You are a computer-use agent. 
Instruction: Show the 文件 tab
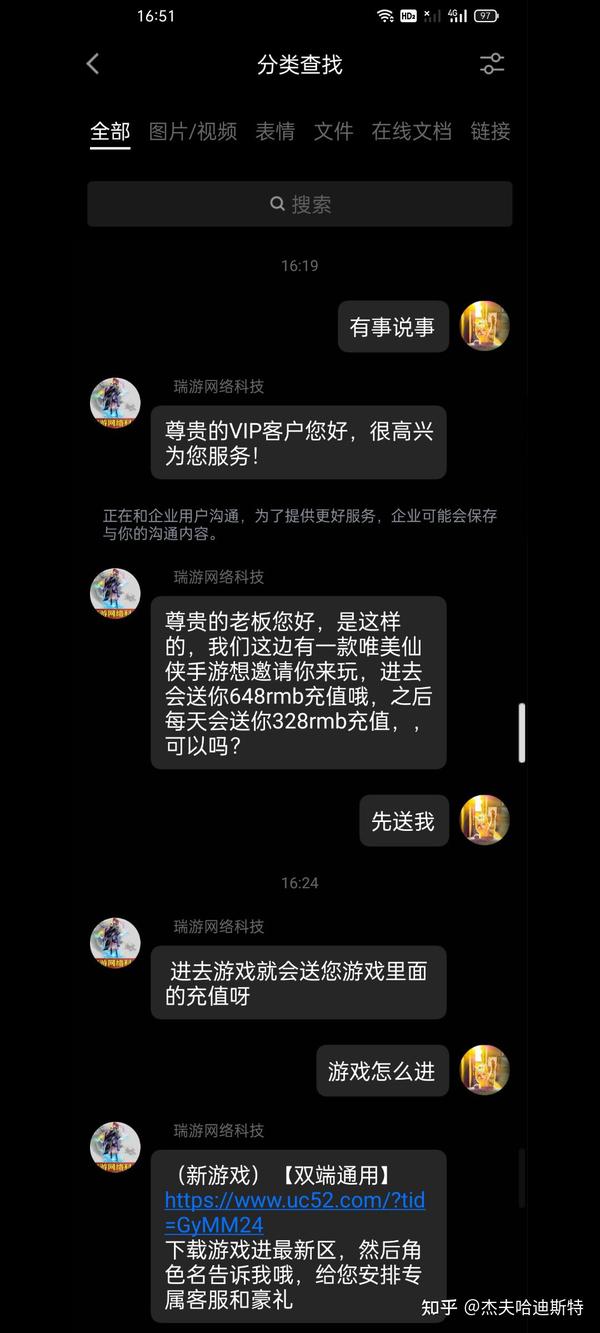[x=333, y=131]
